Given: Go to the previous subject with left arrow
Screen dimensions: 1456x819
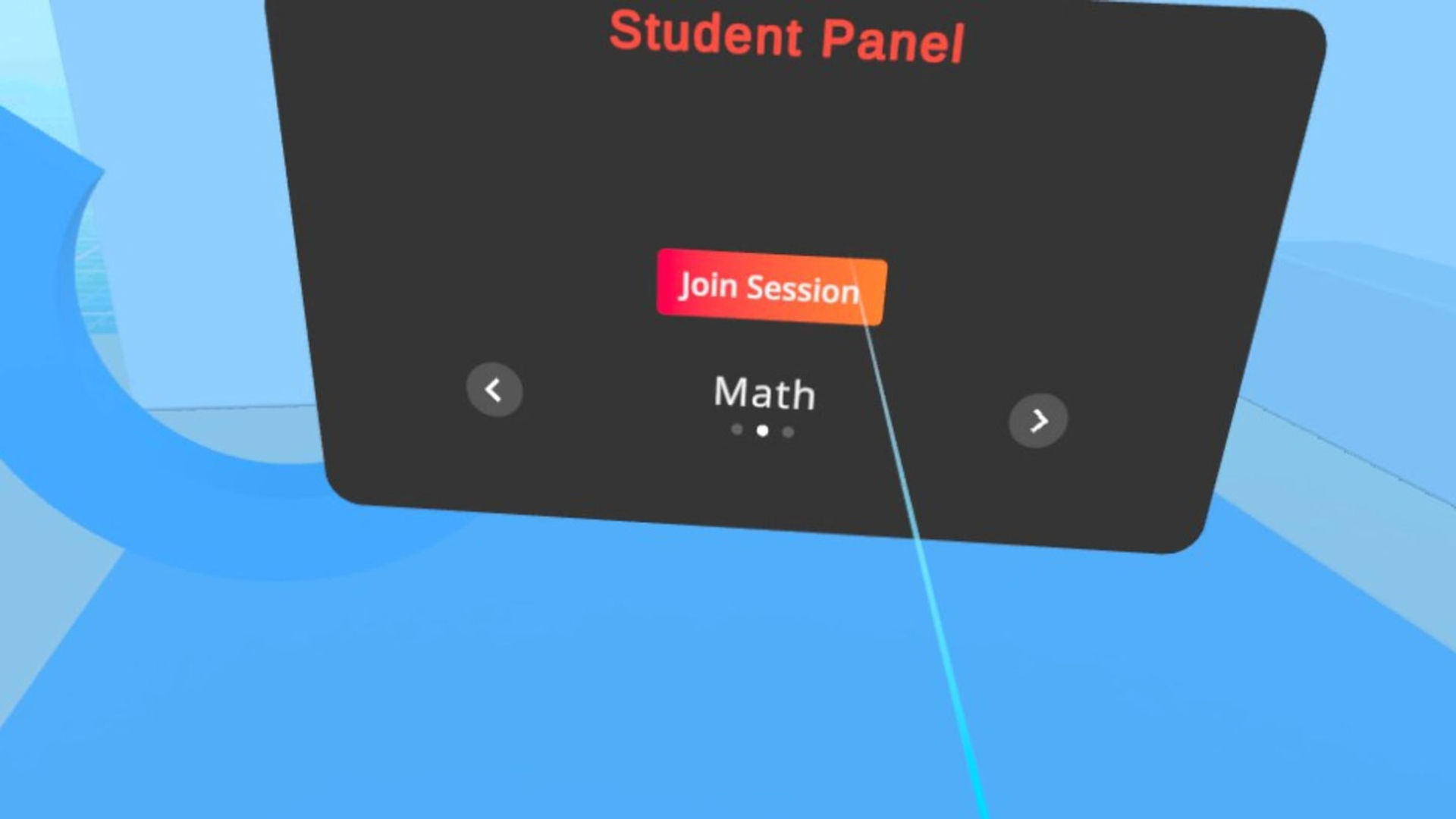Looking at the screenshot, I should pos(494,390).
